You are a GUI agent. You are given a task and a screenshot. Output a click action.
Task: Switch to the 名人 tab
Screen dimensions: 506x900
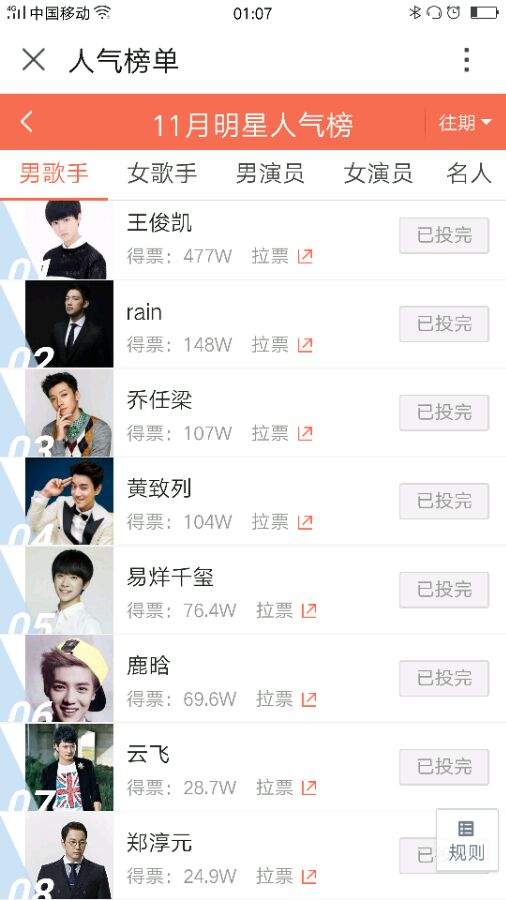coord(469,173)
